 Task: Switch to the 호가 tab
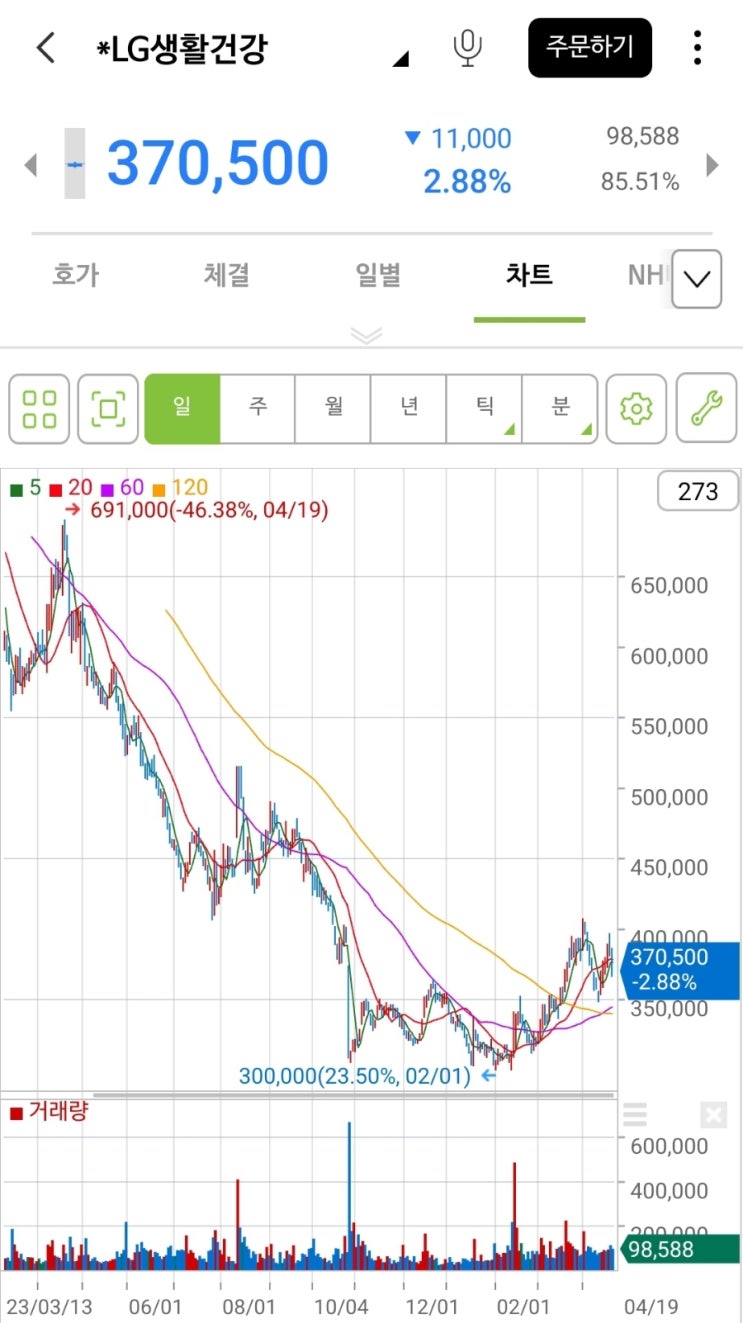(76, 275)
